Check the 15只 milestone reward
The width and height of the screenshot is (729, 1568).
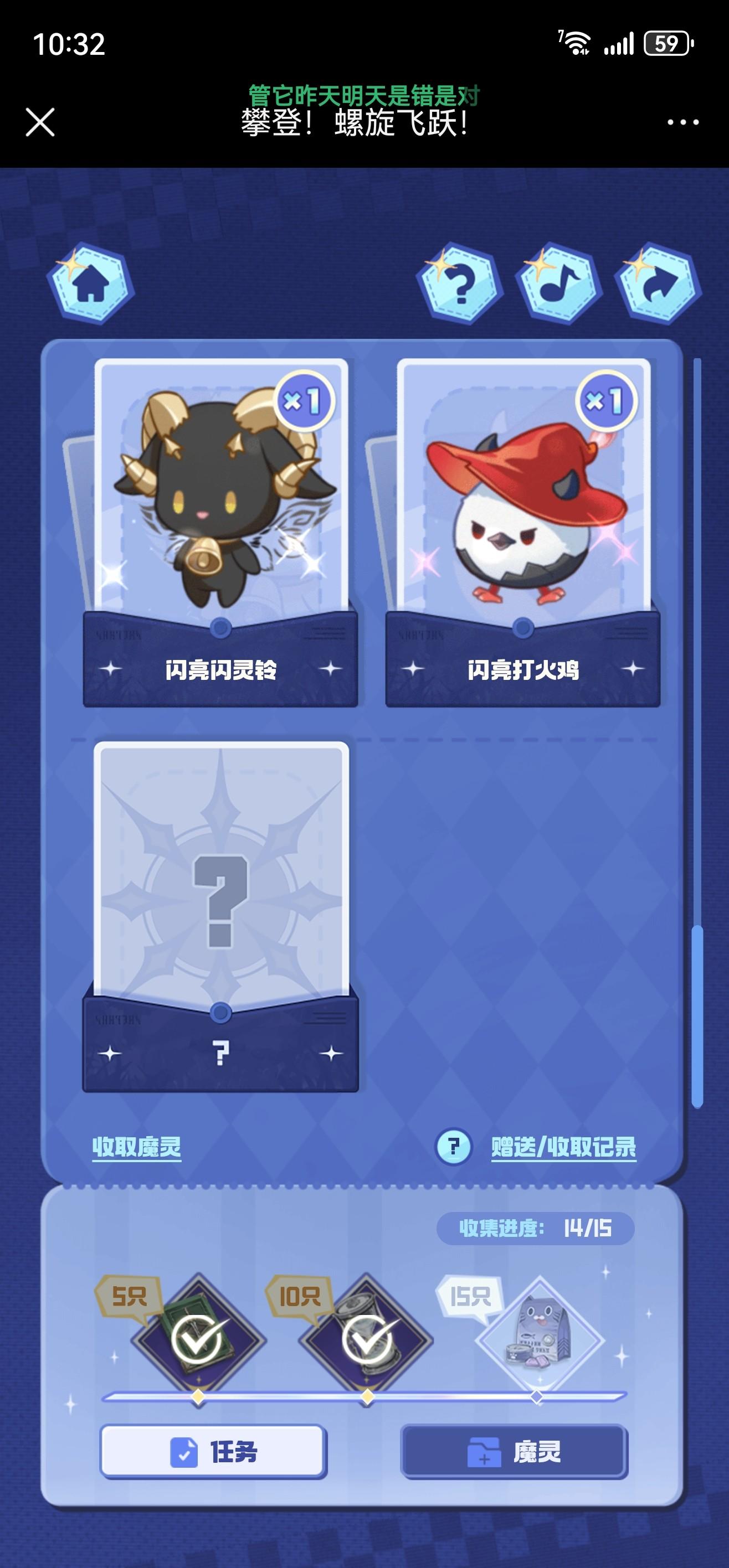[538, 1339]
